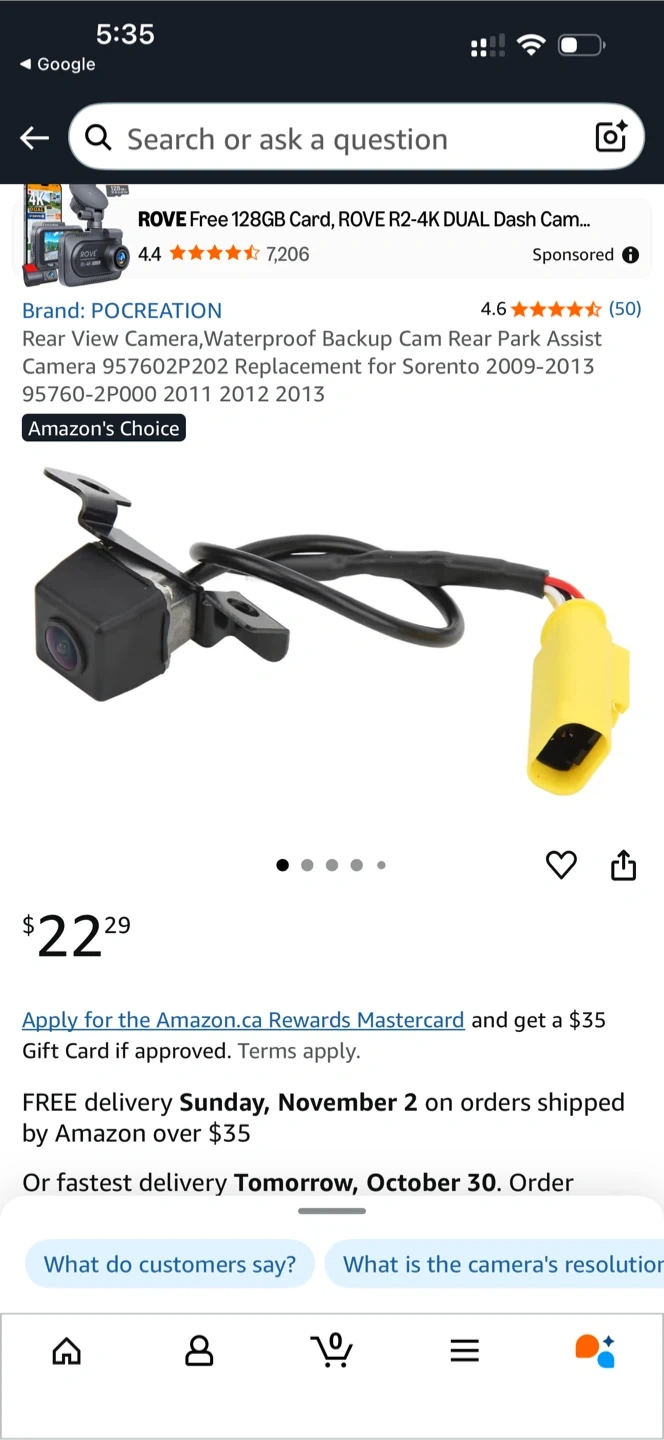
Task: Open the shopping cart tab
Action: 332,1351
